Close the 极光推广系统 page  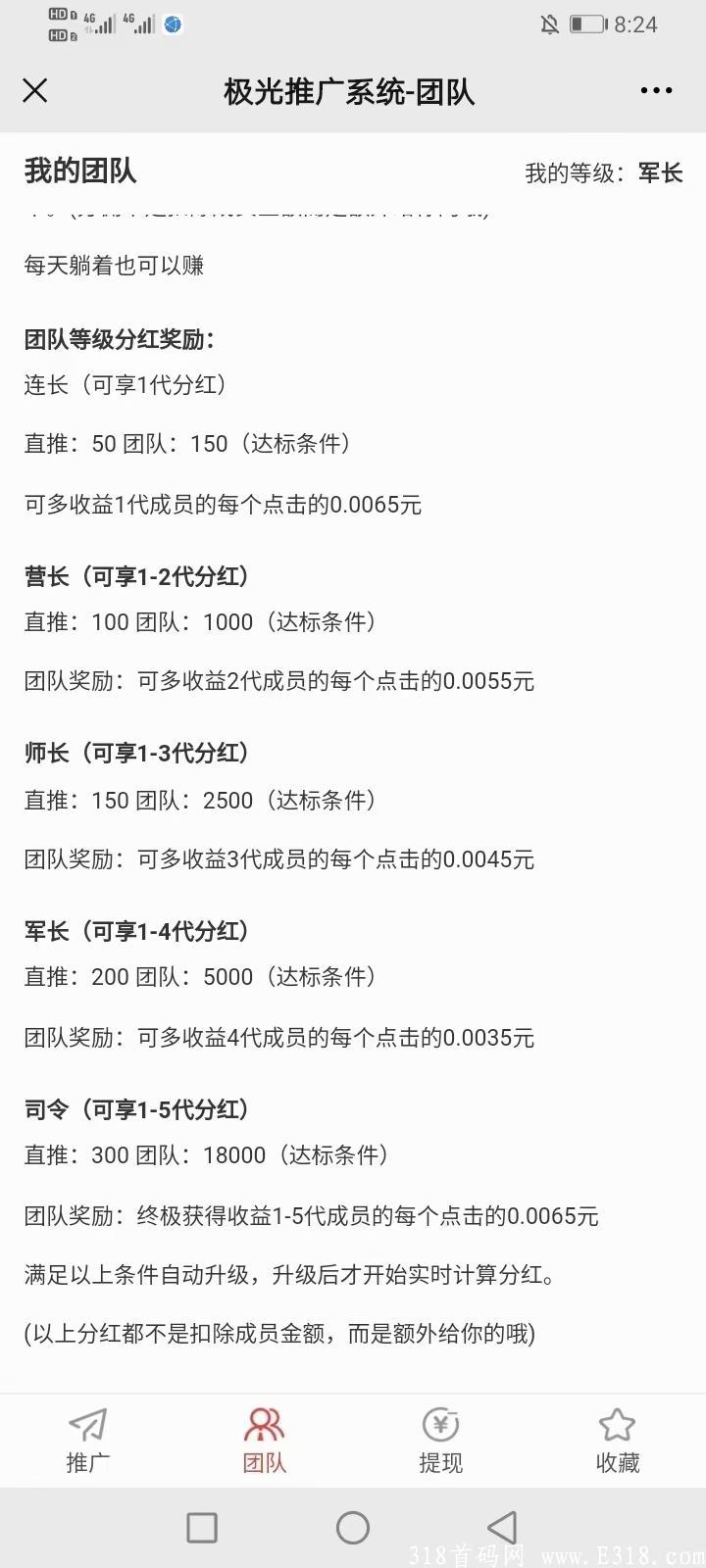tap(35, 91)
